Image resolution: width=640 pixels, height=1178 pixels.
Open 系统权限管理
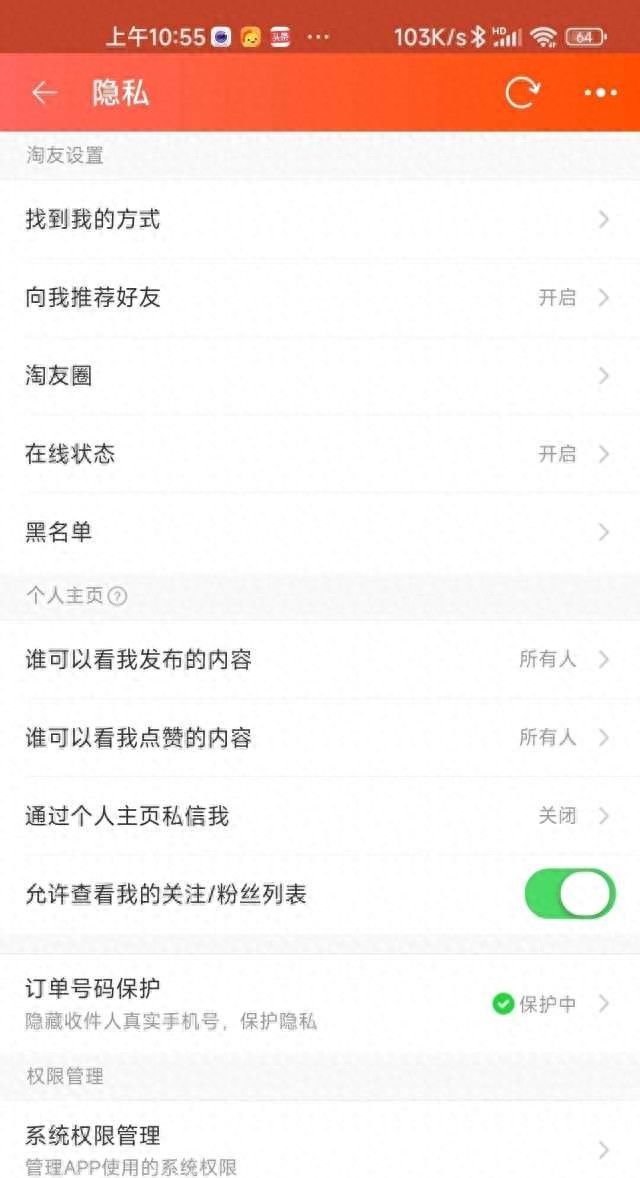coord(318,1149)
